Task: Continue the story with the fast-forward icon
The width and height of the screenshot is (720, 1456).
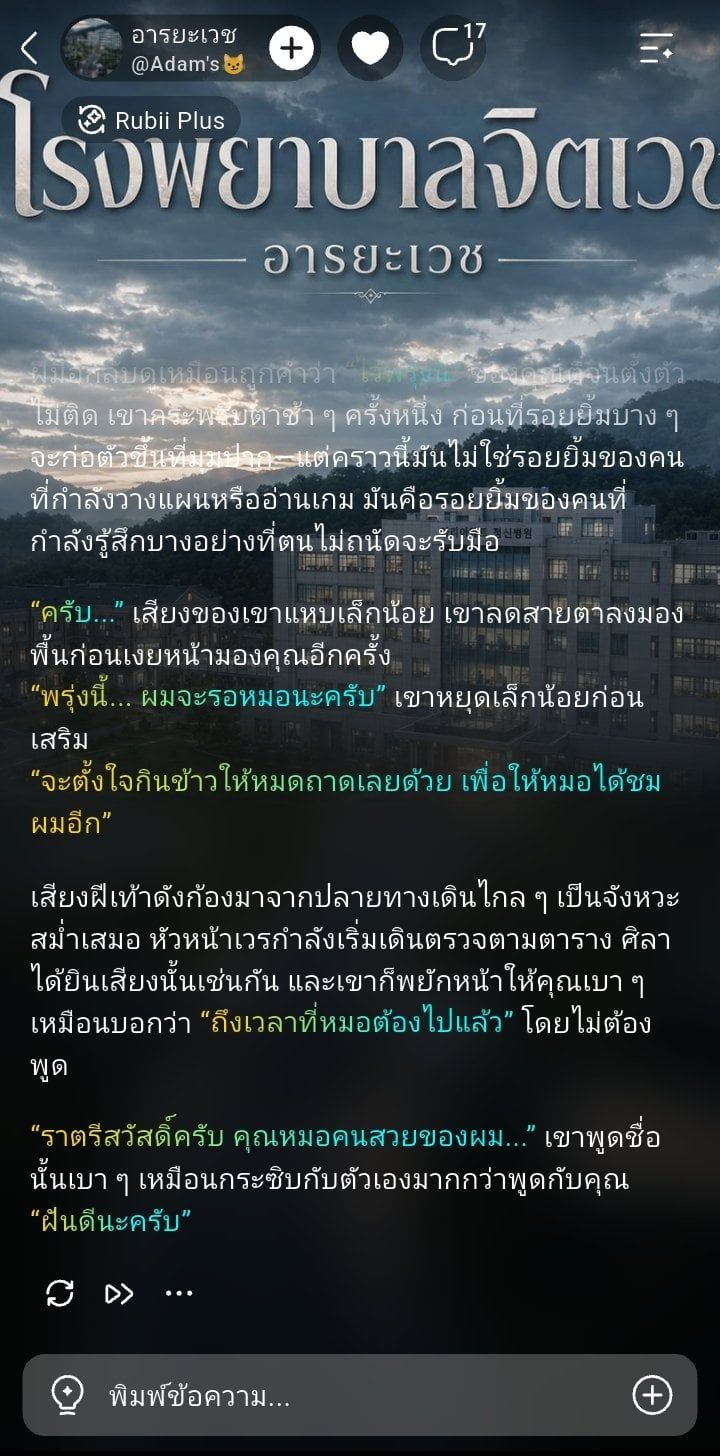Action: click(x=119, y=1293)
